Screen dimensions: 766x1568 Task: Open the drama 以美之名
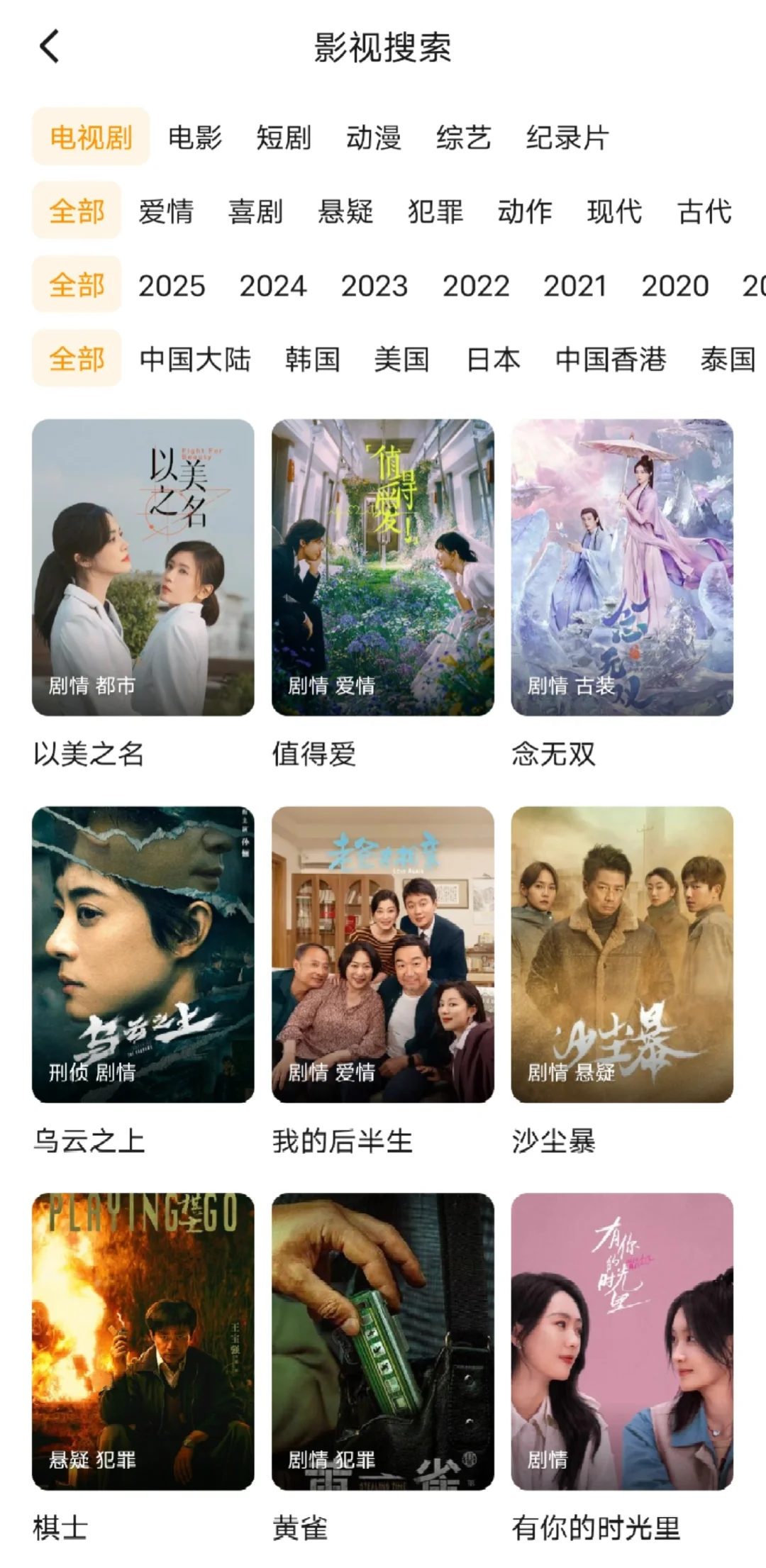coord(143,567)
